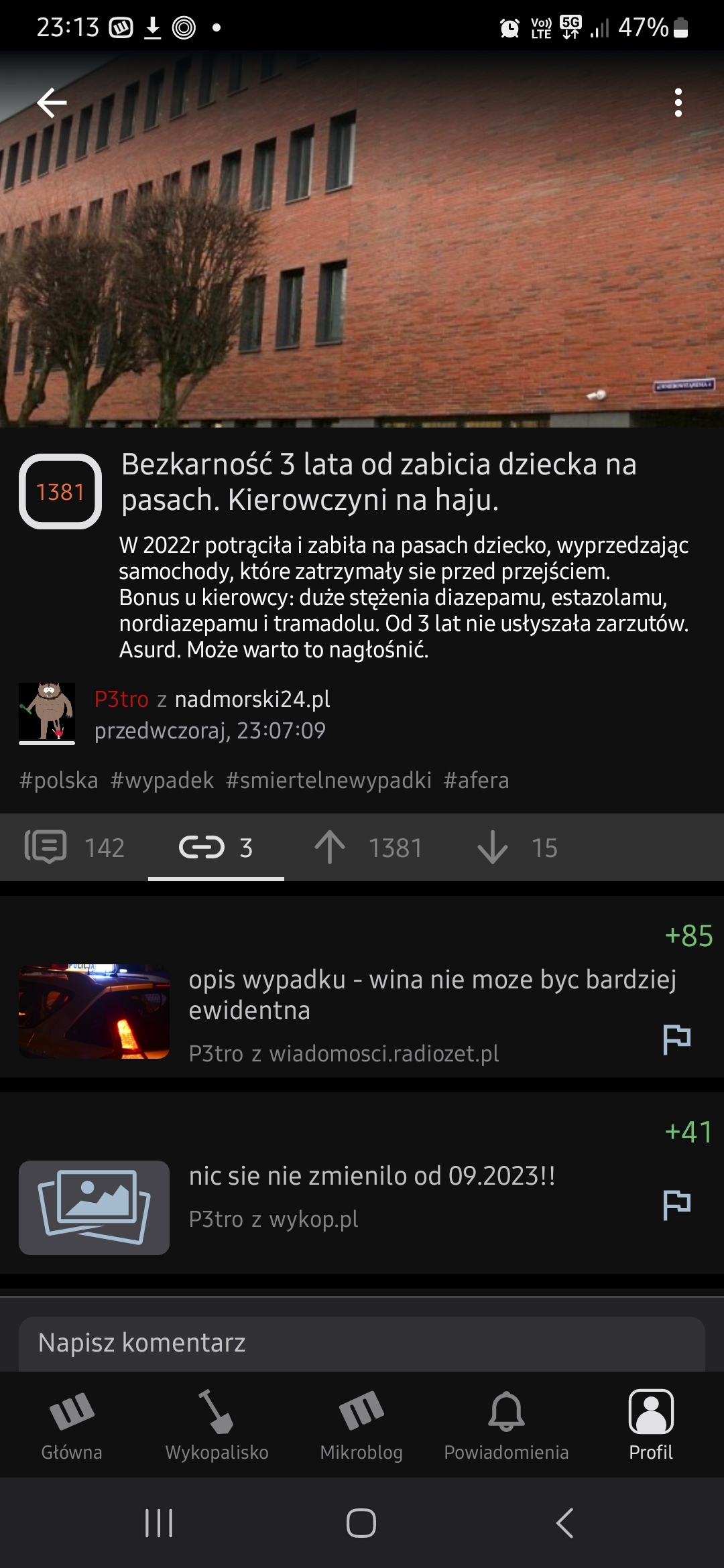Open the three-dot overflow menu

pyautogui.click(x=678, y=103)
